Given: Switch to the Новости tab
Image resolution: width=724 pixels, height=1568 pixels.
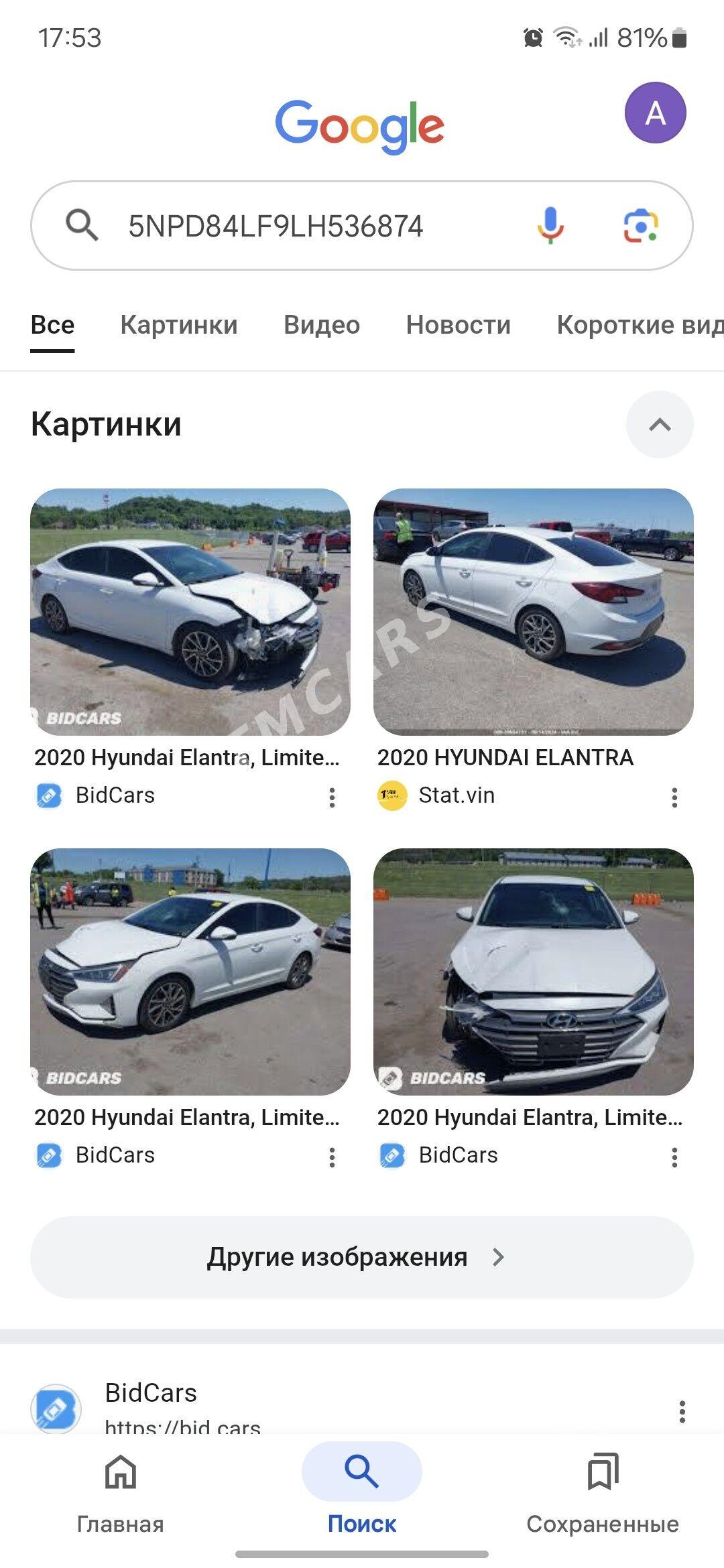Looking at the screenshot, I should (459, 325).
